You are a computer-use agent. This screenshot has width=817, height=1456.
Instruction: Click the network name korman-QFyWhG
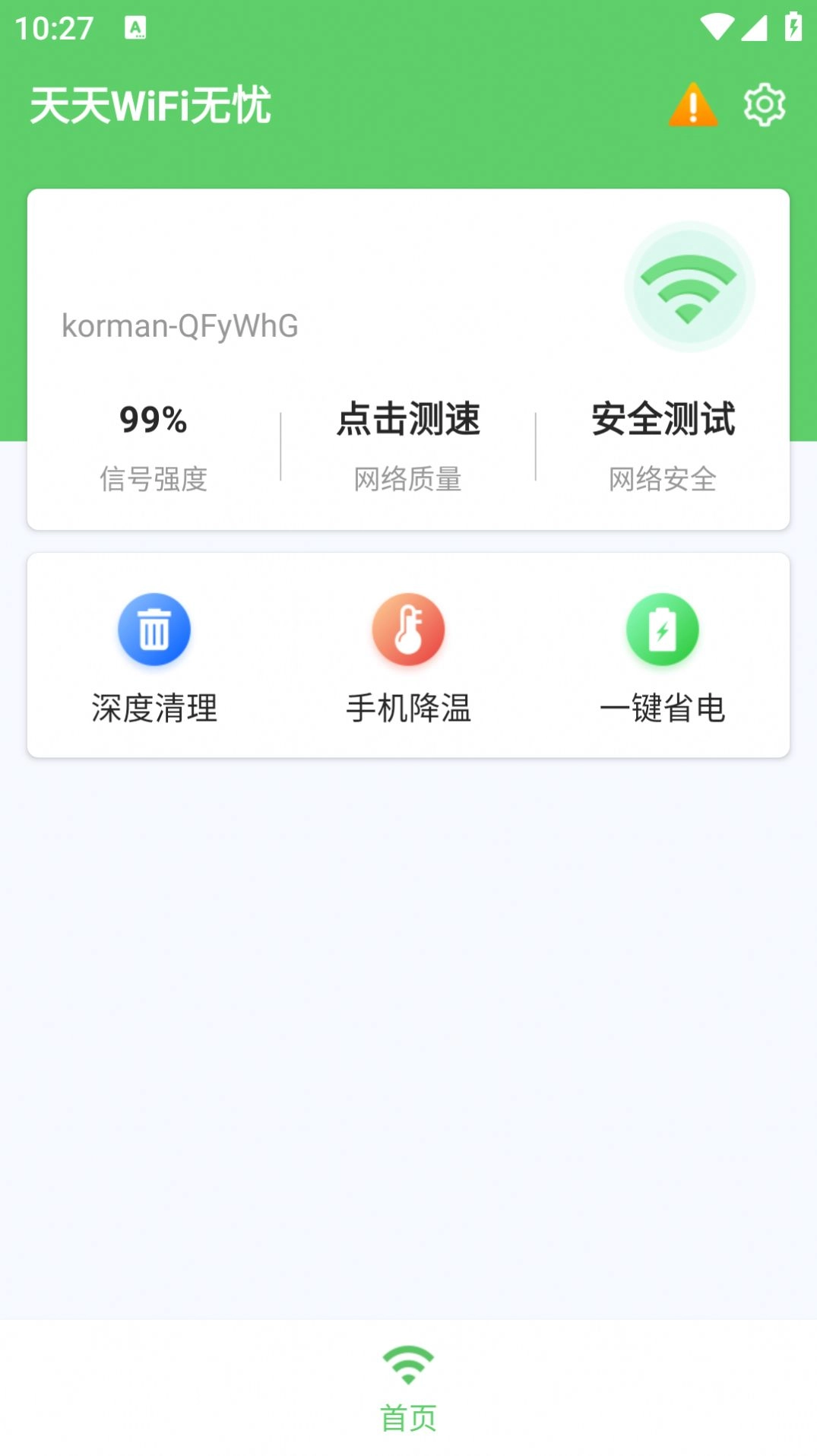(x=180, y=325)
